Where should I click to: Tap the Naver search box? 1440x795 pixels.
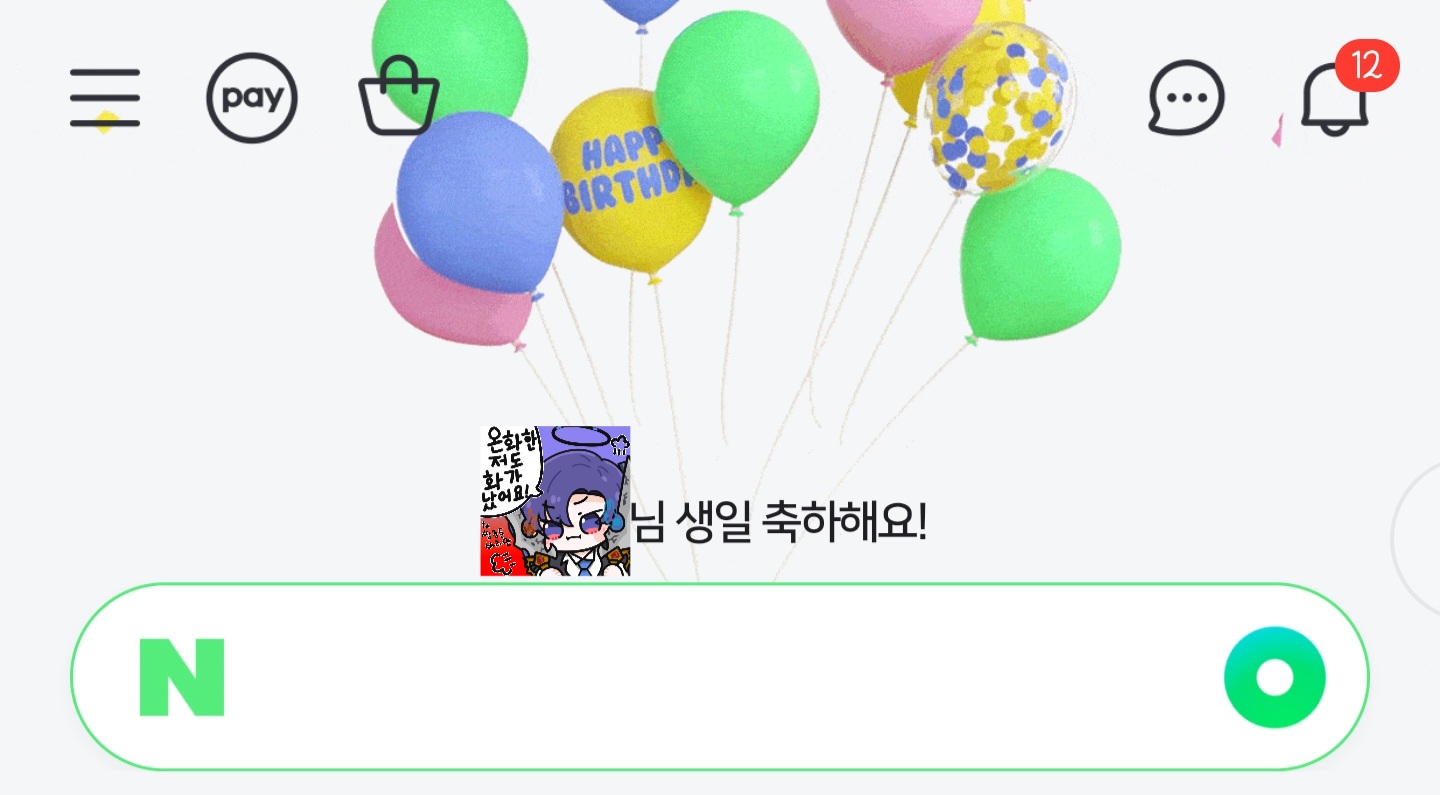700,677
